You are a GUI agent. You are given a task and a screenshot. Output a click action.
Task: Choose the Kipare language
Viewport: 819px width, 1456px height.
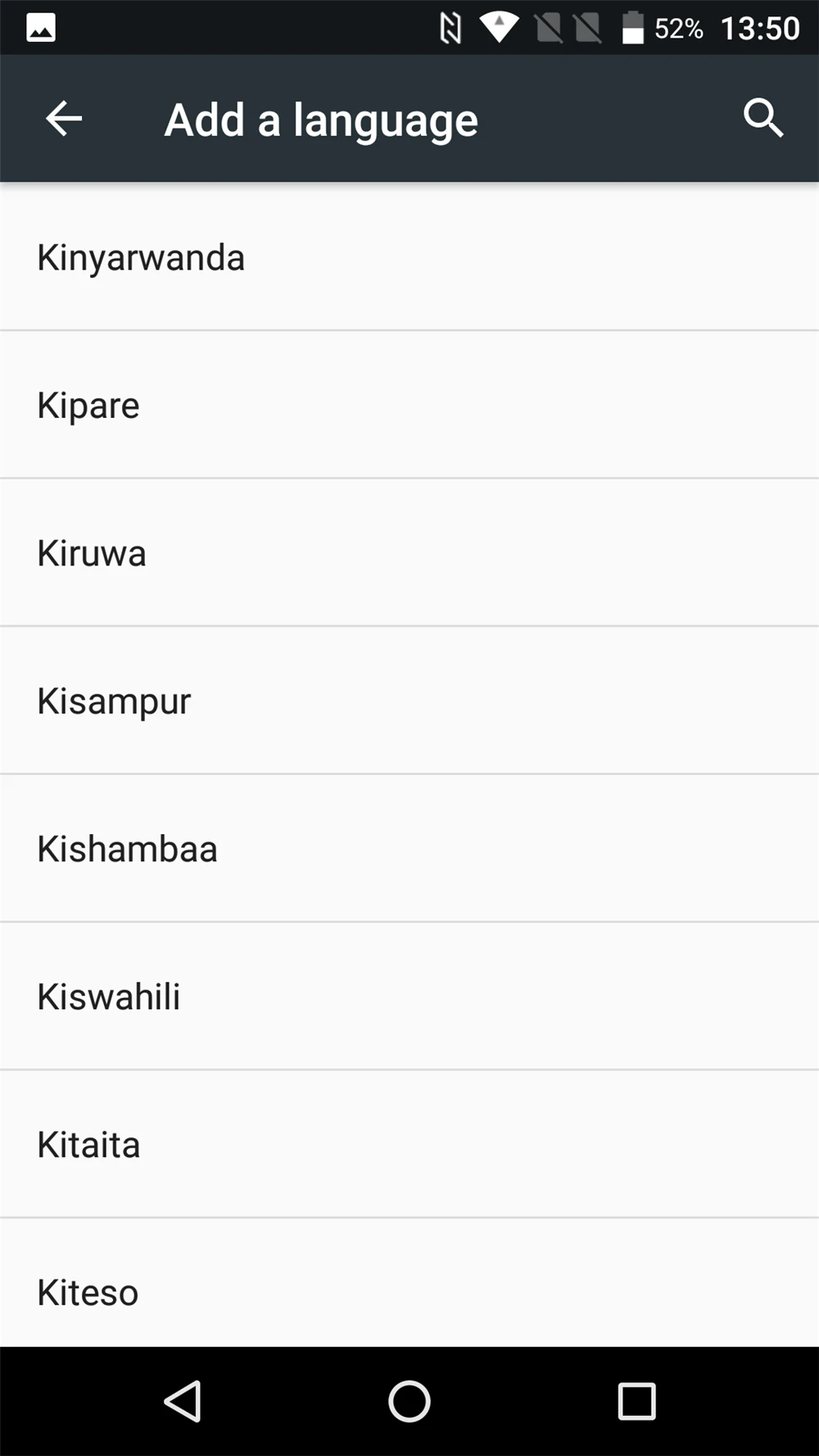[409, 405]
